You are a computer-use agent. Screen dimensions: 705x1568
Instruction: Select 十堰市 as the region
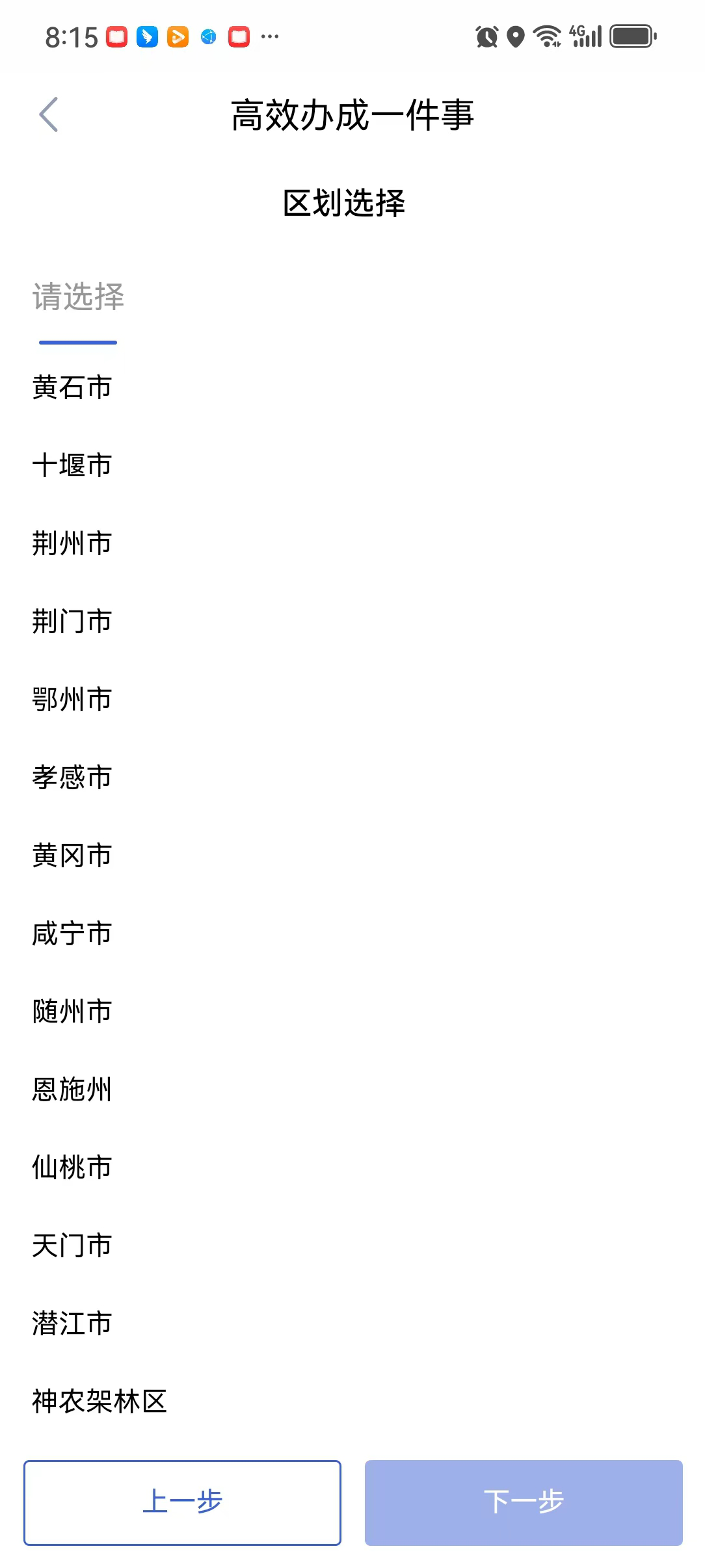tap(72, 465)
